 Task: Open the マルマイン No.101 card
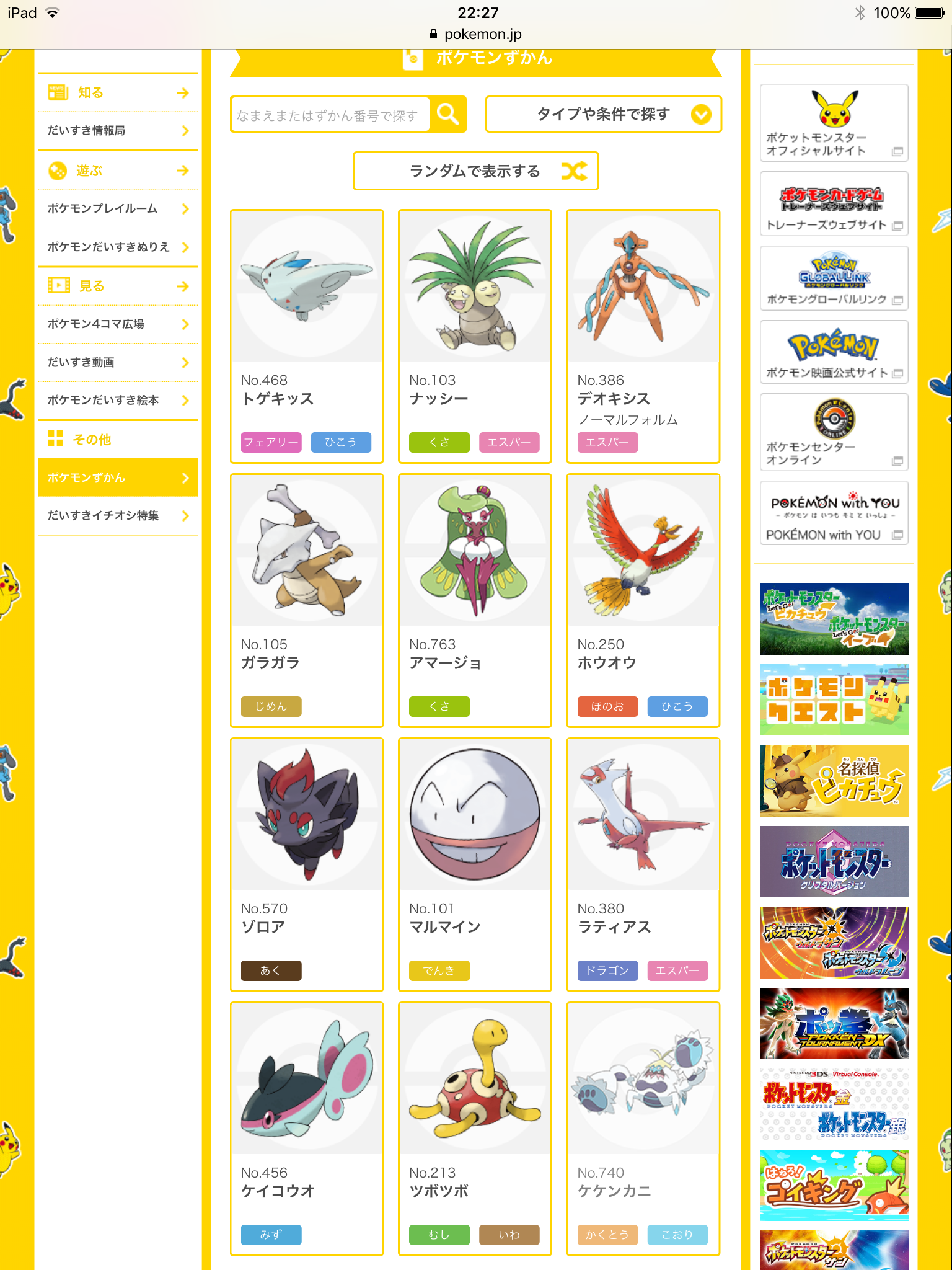point(475,864)
